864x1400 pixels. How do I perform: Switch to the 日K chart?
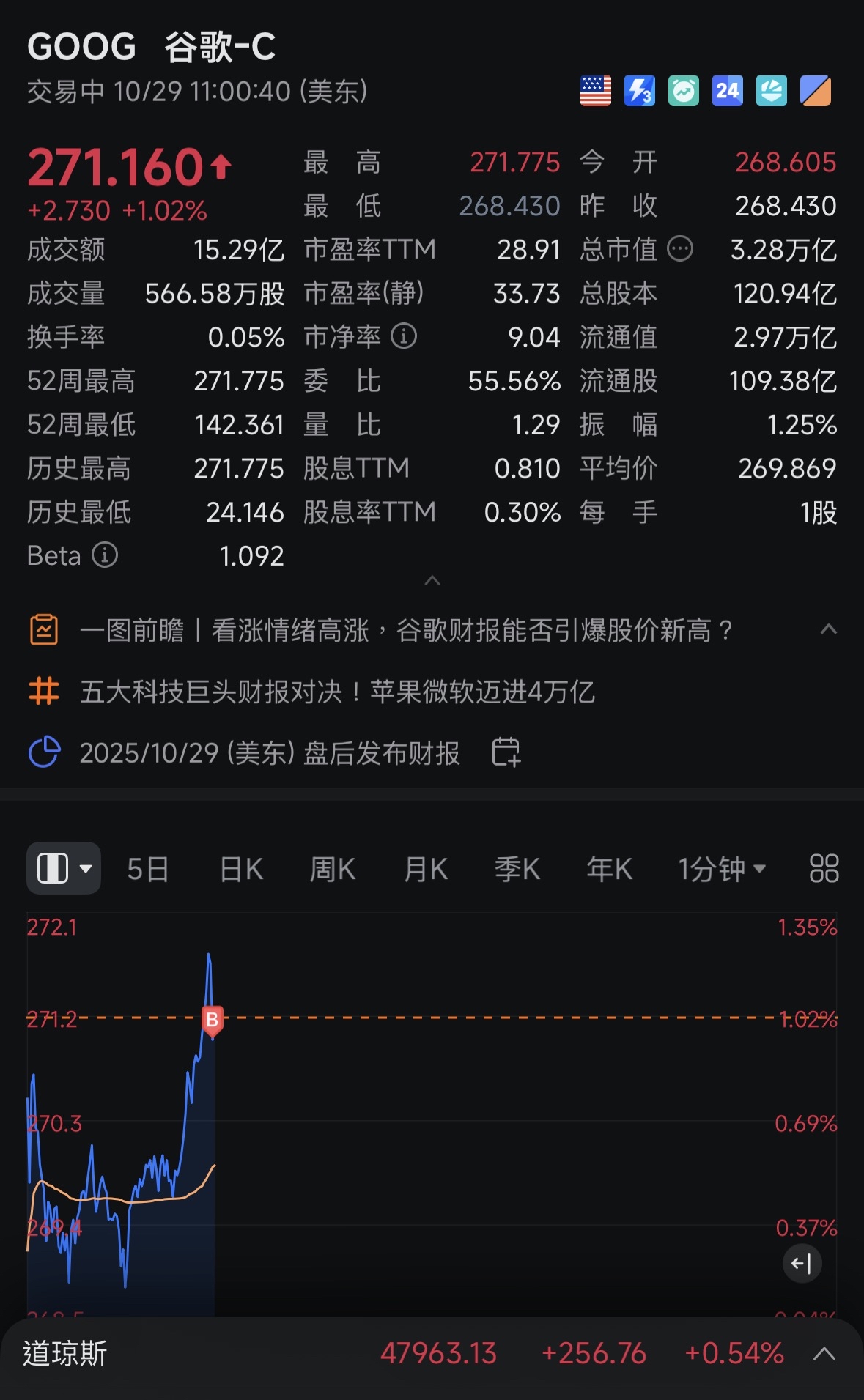click(241, 870)
